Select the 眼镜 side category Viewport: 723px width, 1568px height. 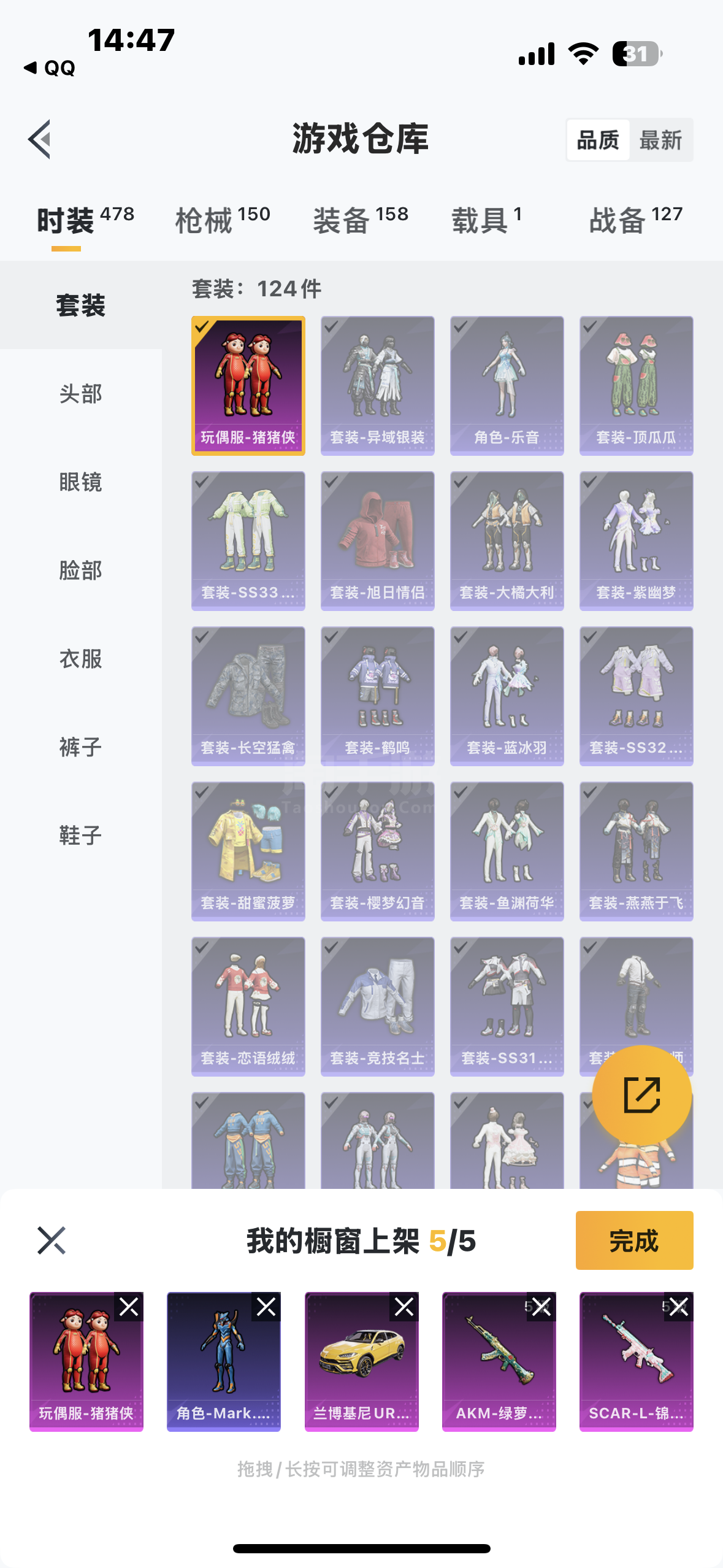(80, 482)
